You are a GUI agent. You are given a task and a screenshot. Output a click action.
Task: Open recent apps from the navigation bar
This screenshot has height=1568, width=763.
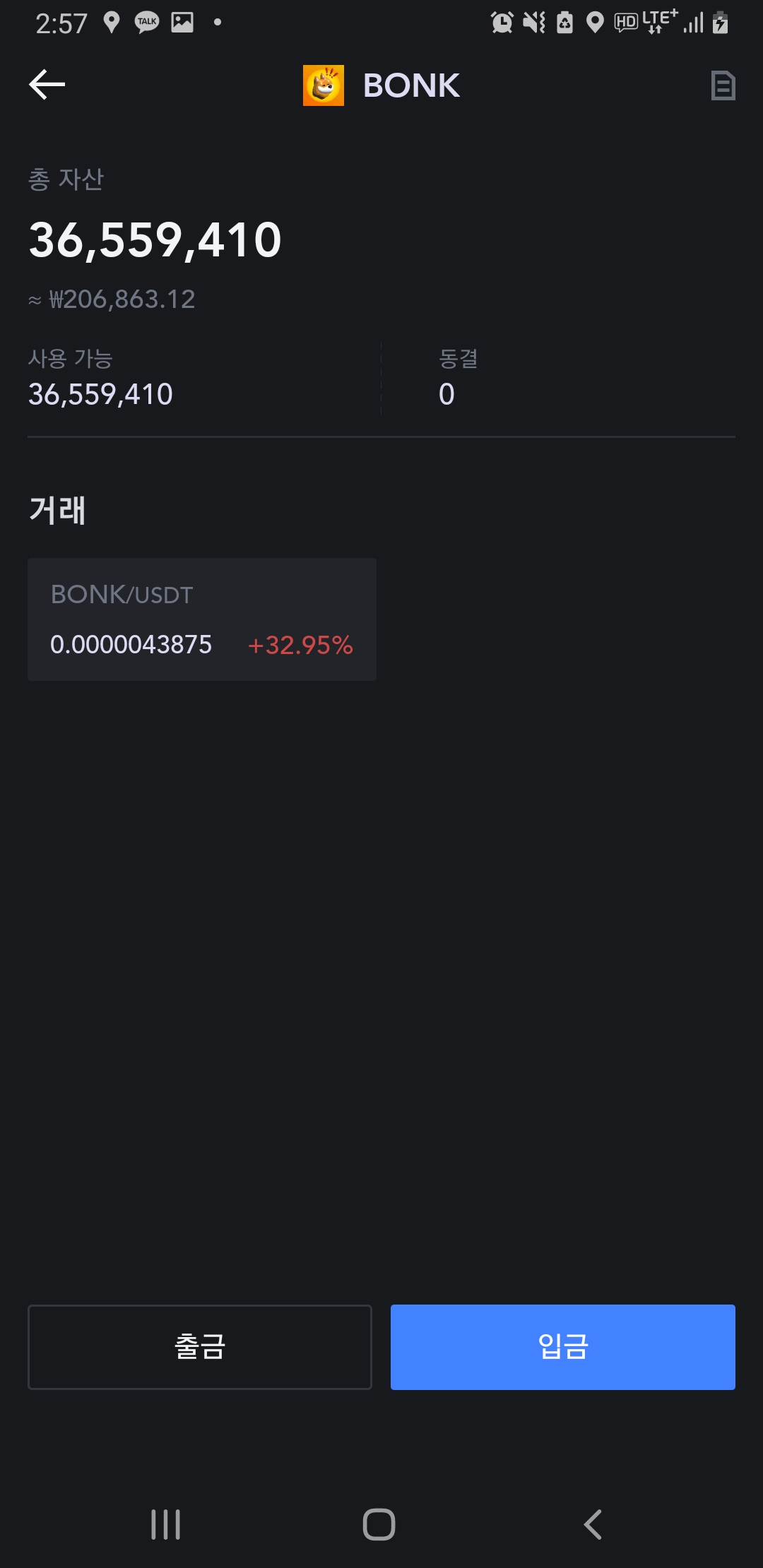pos(166,1524)
